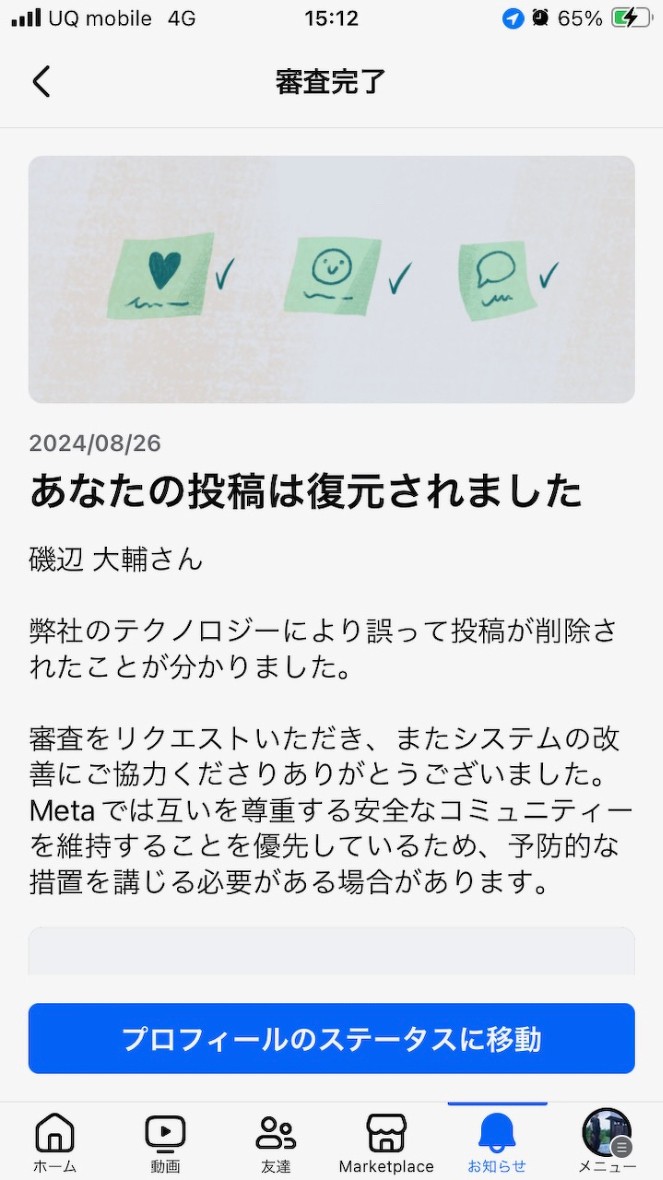Image resolution: width=663 pixels, height=1180 pixels.
Task: Select the お知らせ bell tab
Action: pyautogui.click(x=497, y=1141)
